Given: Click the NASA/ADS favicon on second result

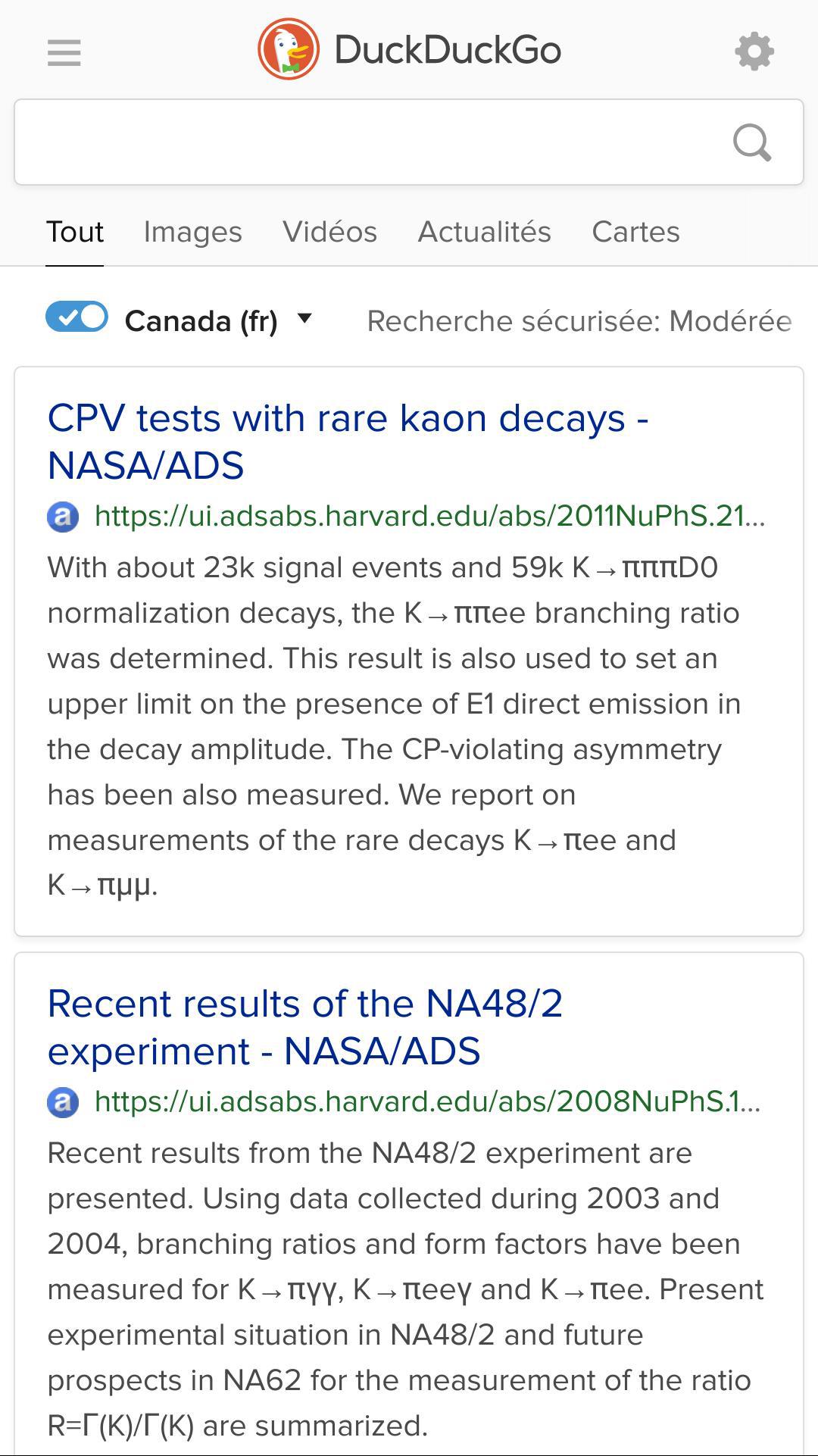Looking at the screenshot, I should click(64, 1102).
